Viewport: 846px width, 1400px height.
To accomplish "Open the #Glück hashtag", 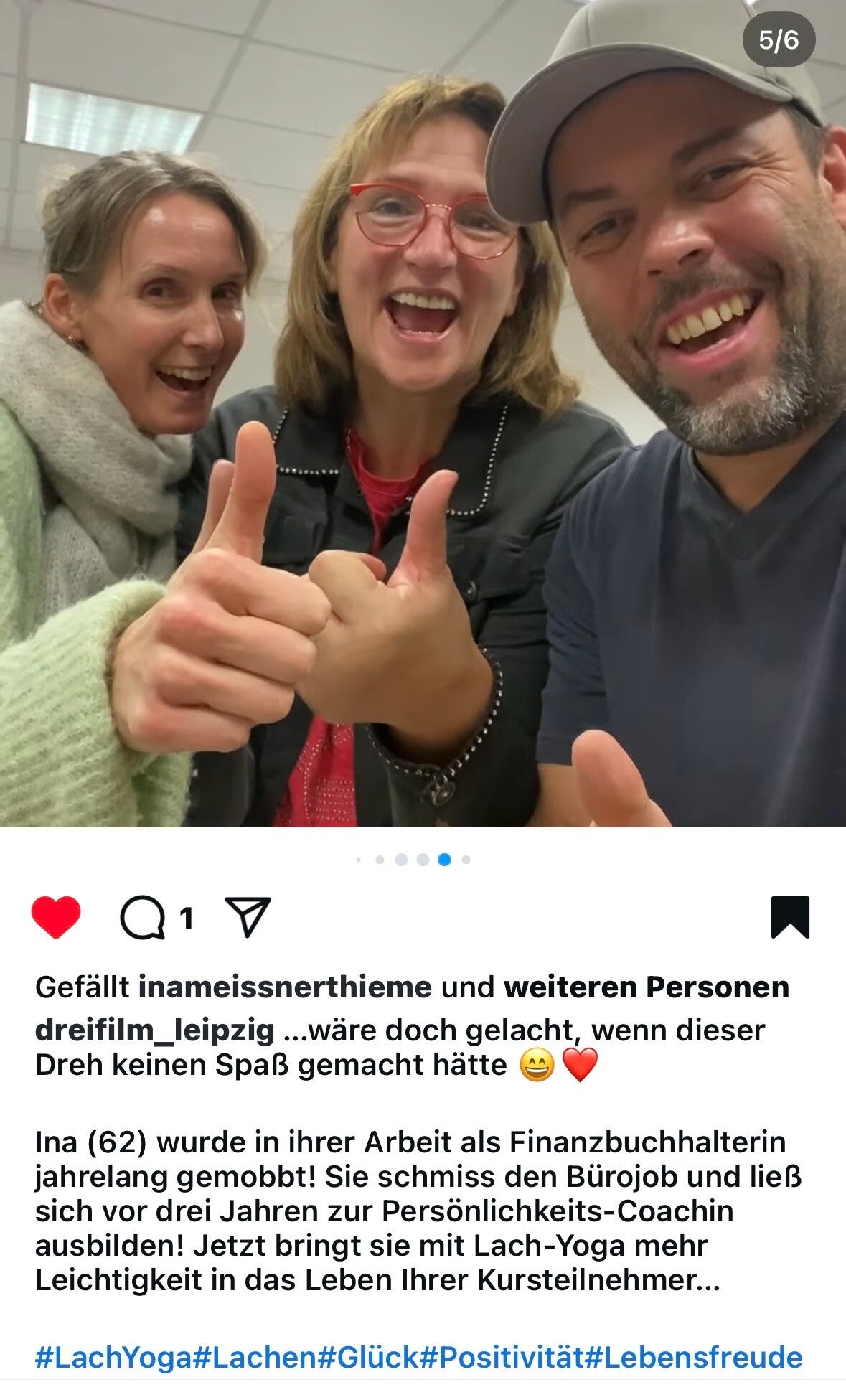I will pos(367,1358).
